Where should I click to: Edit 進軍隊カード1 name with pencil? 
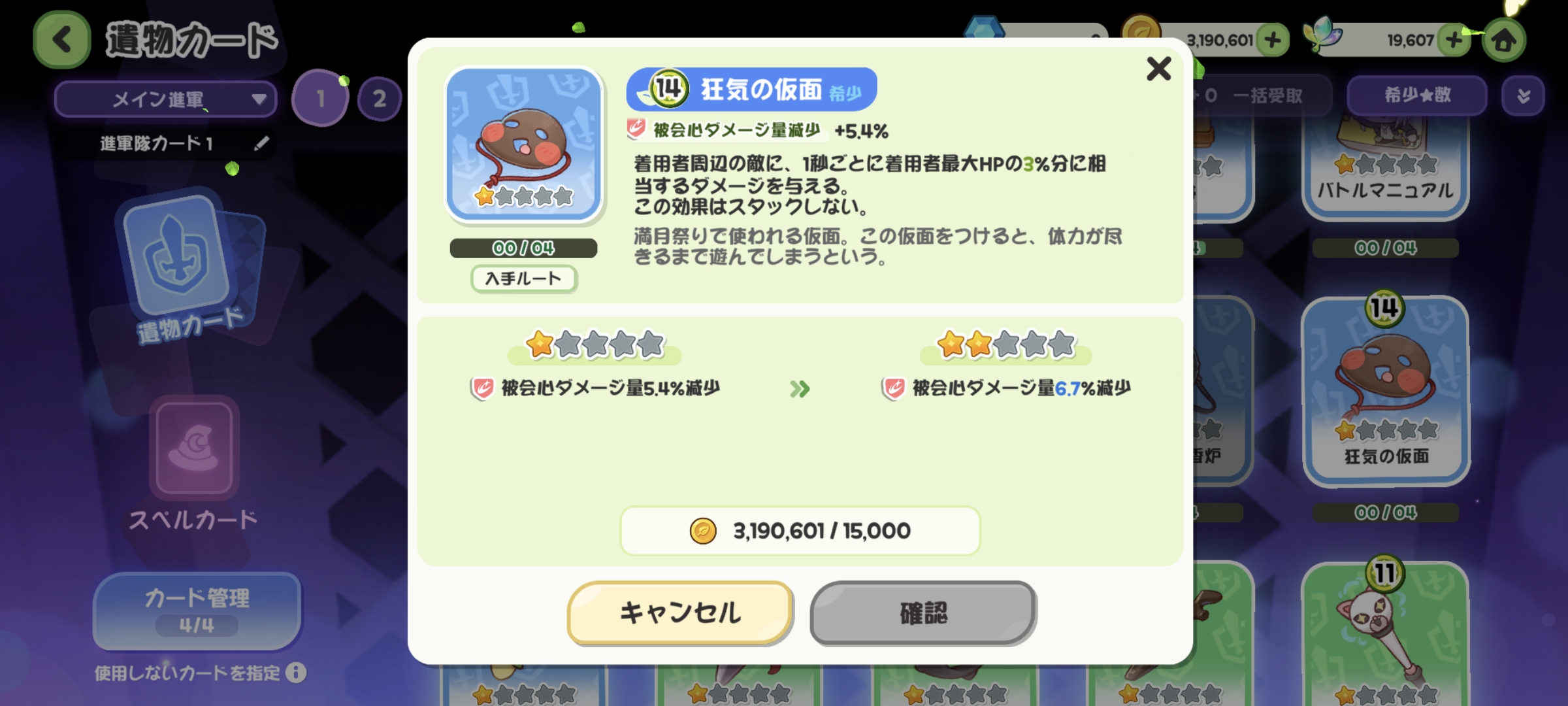261,143
